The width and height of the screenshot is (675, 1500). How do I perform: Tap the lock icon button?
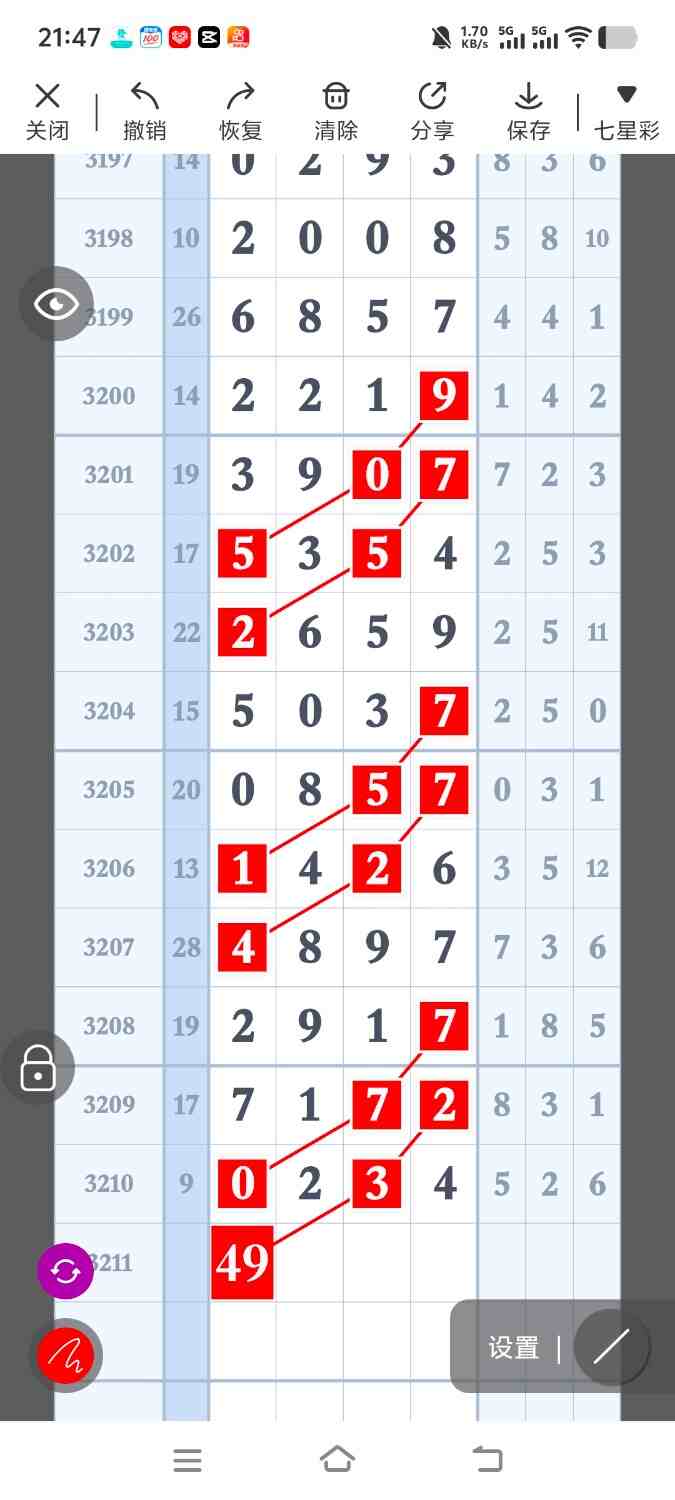point(38,1068)
